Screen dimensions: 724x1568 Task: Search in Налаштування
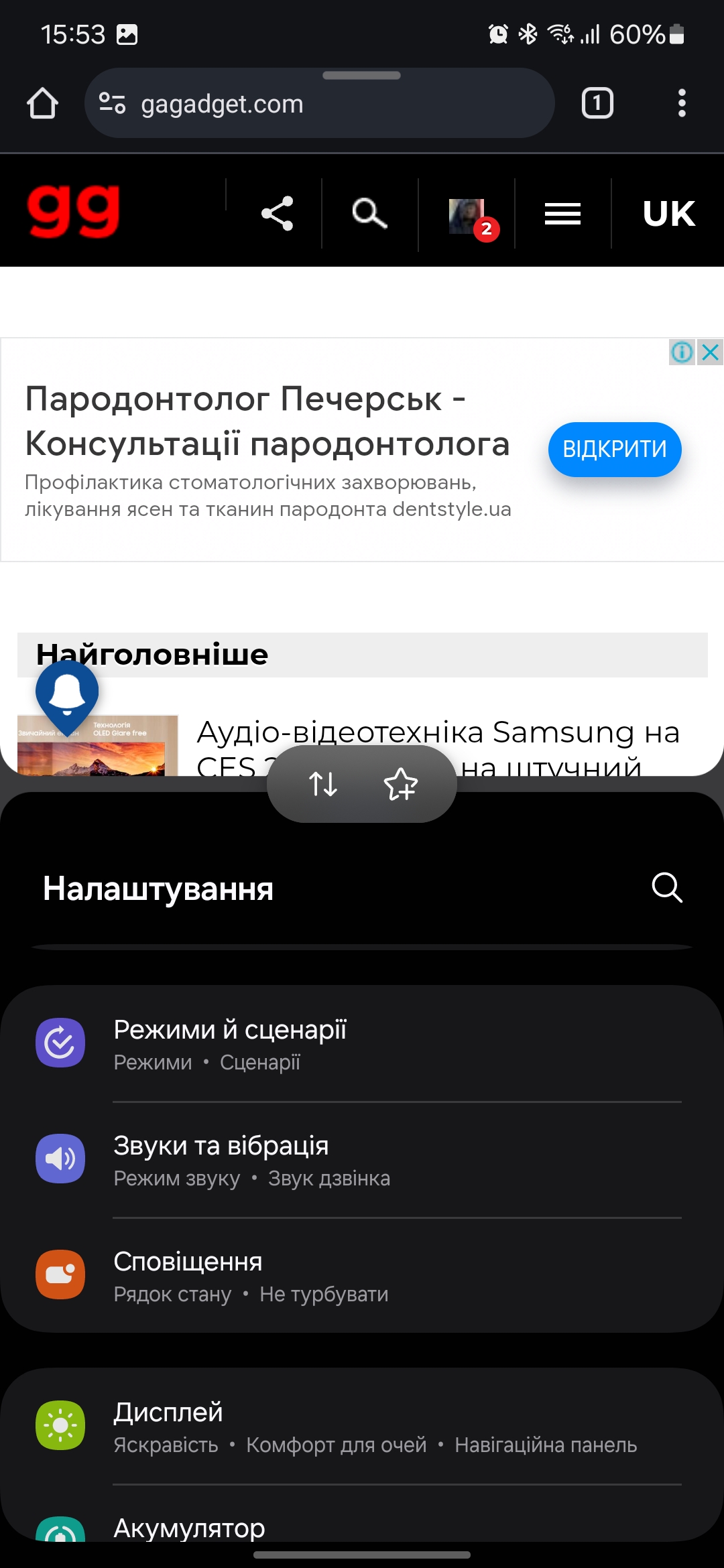point(667,888)
